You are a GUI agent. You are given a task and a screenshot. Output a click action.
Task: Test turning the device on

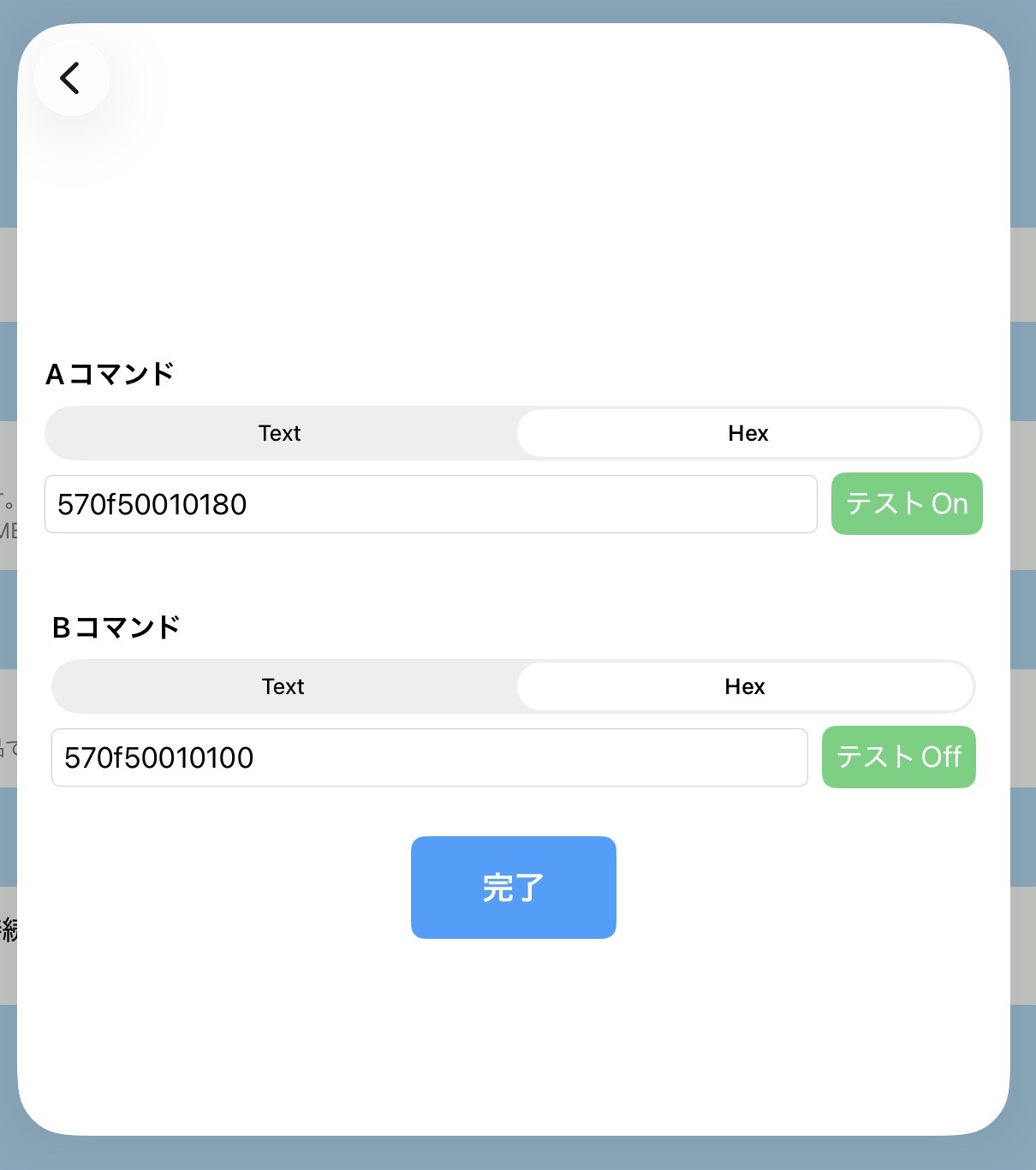(906, 504)
